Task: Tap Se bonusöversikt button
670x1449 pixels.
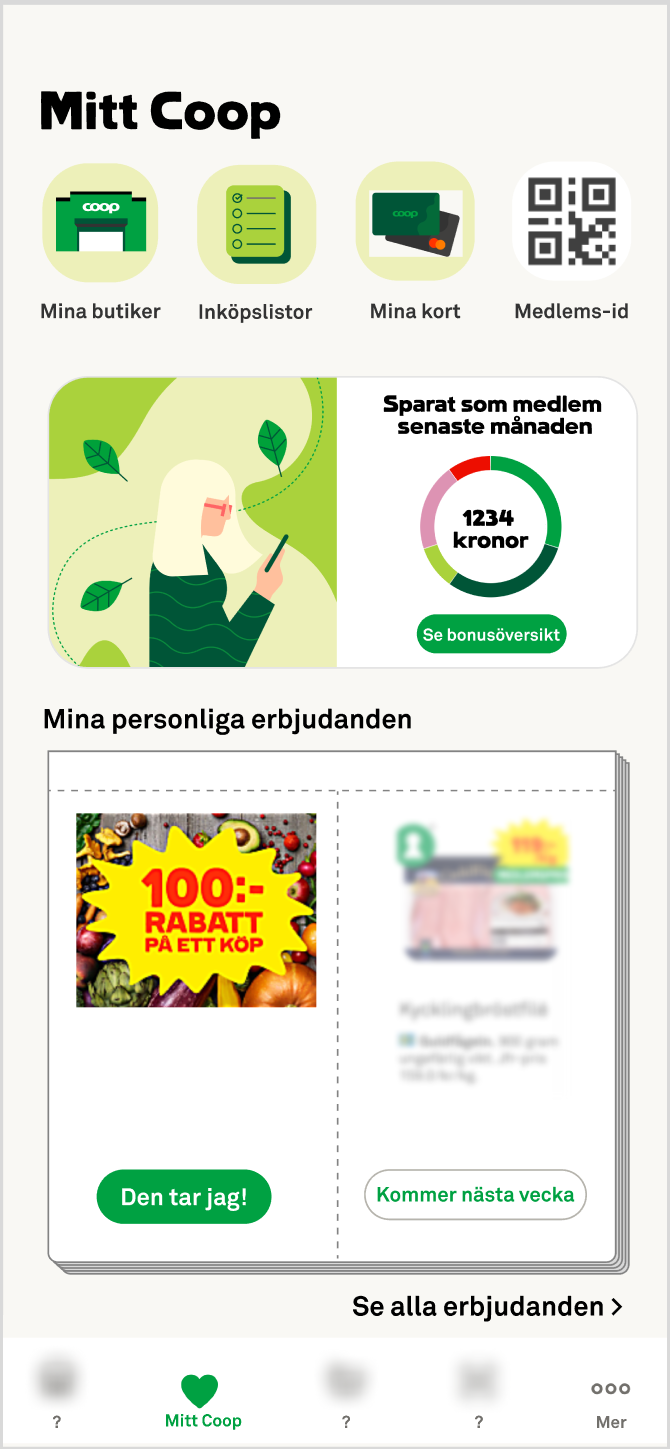Action: tap(491, 634)
